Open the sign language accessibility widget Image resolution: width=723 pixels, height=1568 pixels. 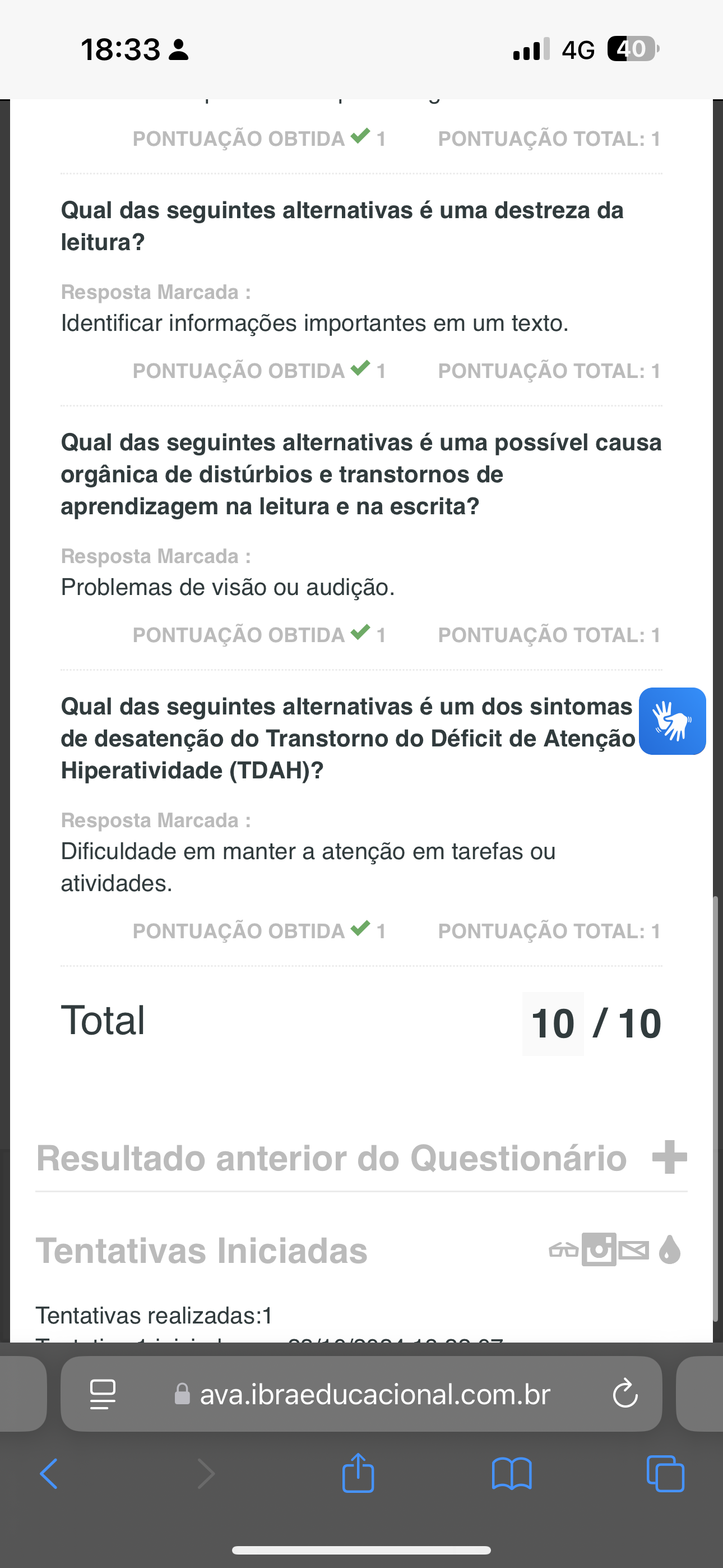coord(672,721)
